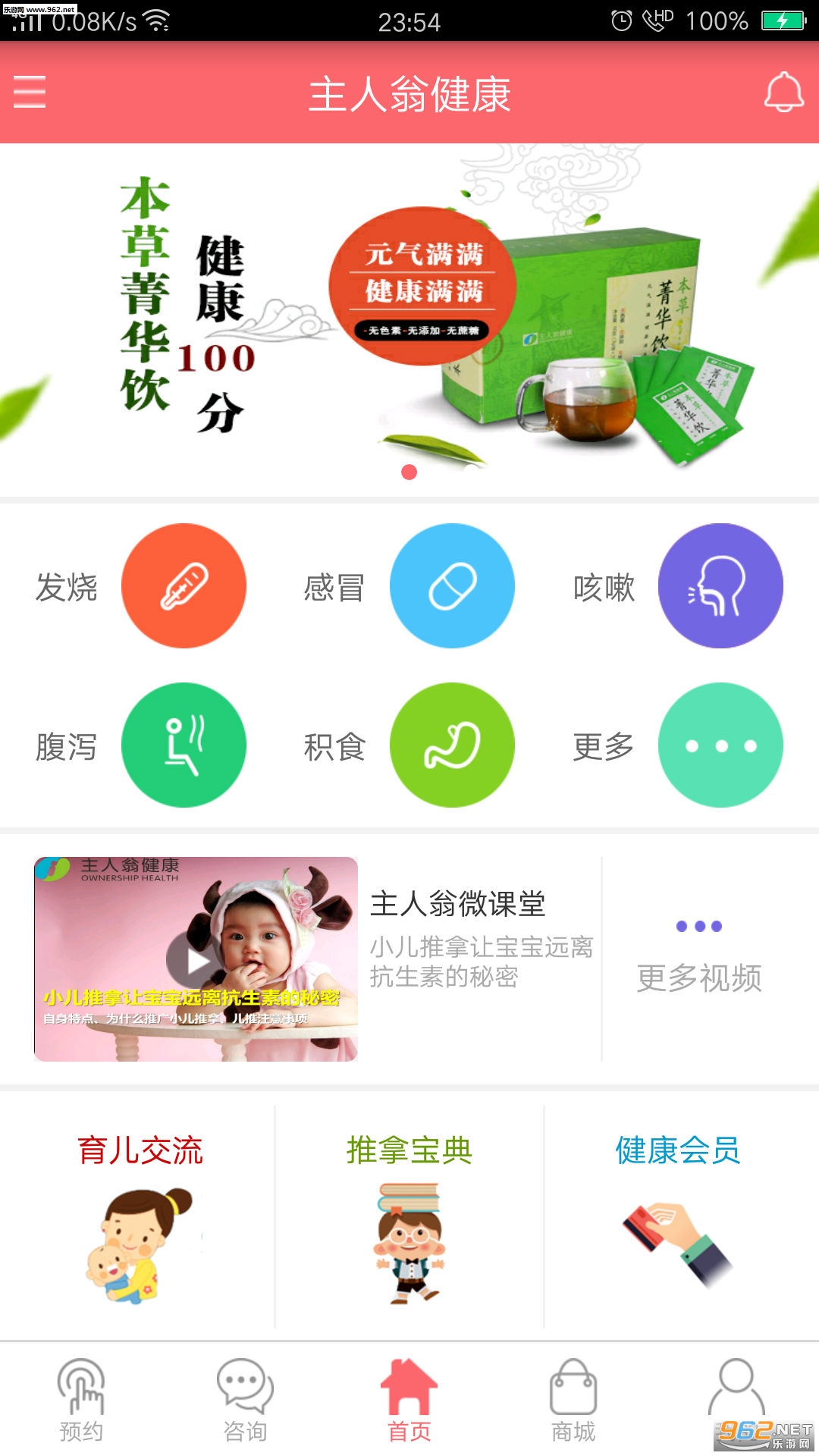Open the notifications bell
The width and height of the screenshot is (819, 1456).
(783, 92)
